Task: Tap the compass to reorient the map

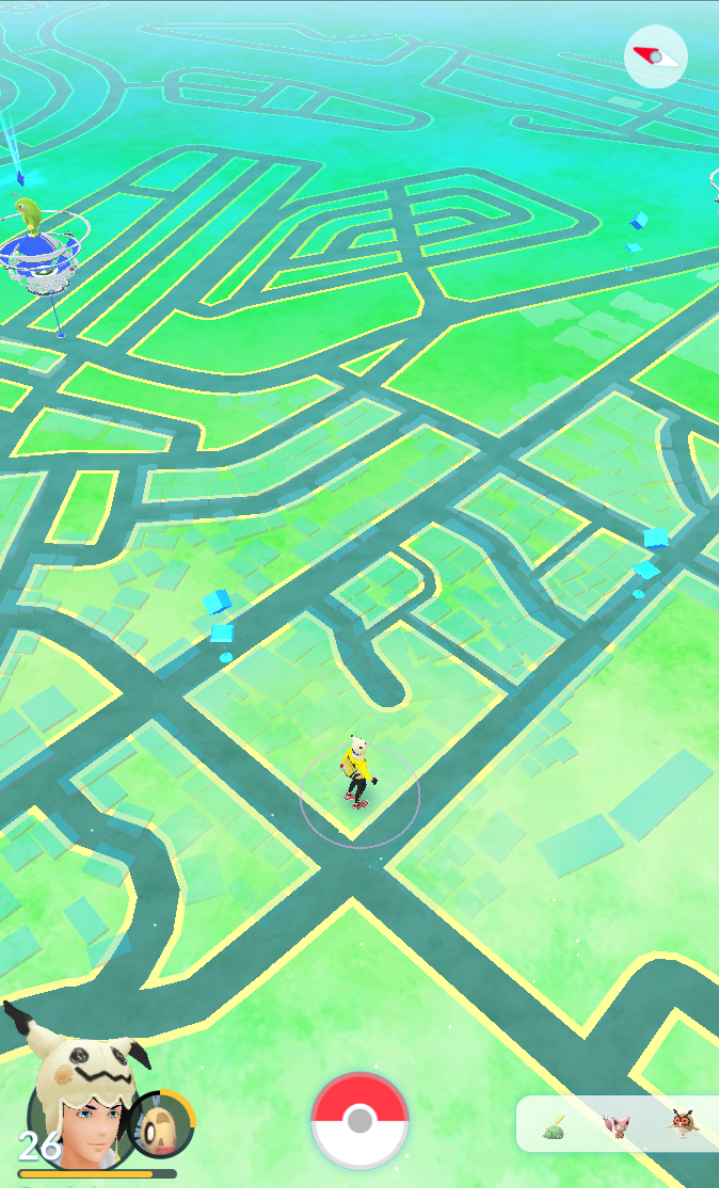Action: tap(655, 57)
